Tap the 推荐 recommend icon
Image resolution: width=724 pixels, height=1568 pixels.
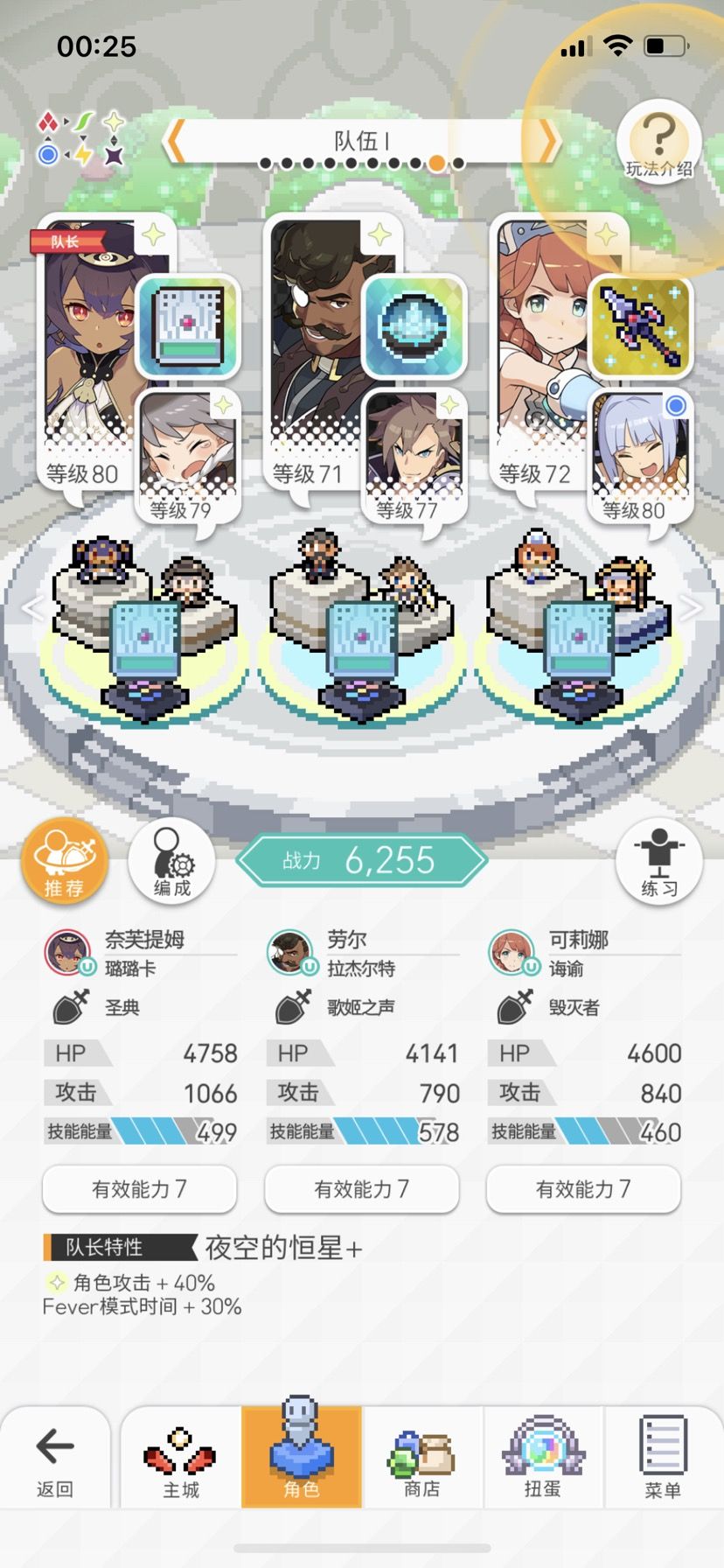coord(65,861)
